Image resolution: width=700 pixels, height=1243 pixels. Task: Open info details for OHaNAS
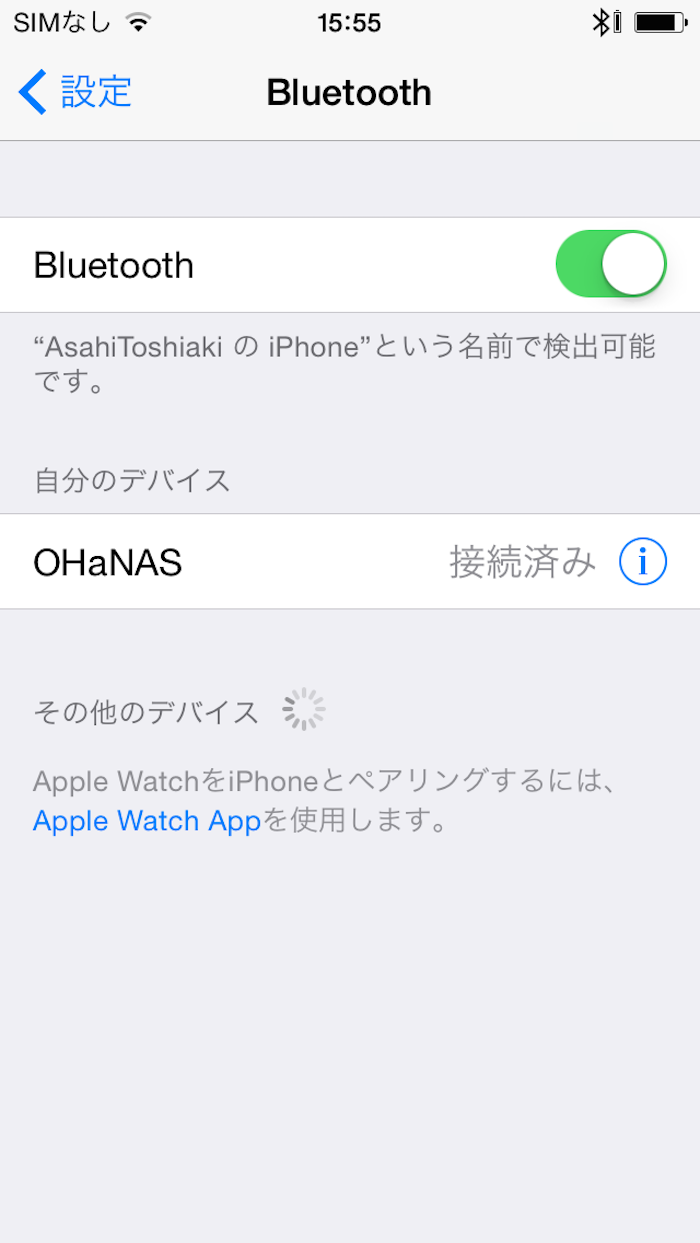coord(642,562)
